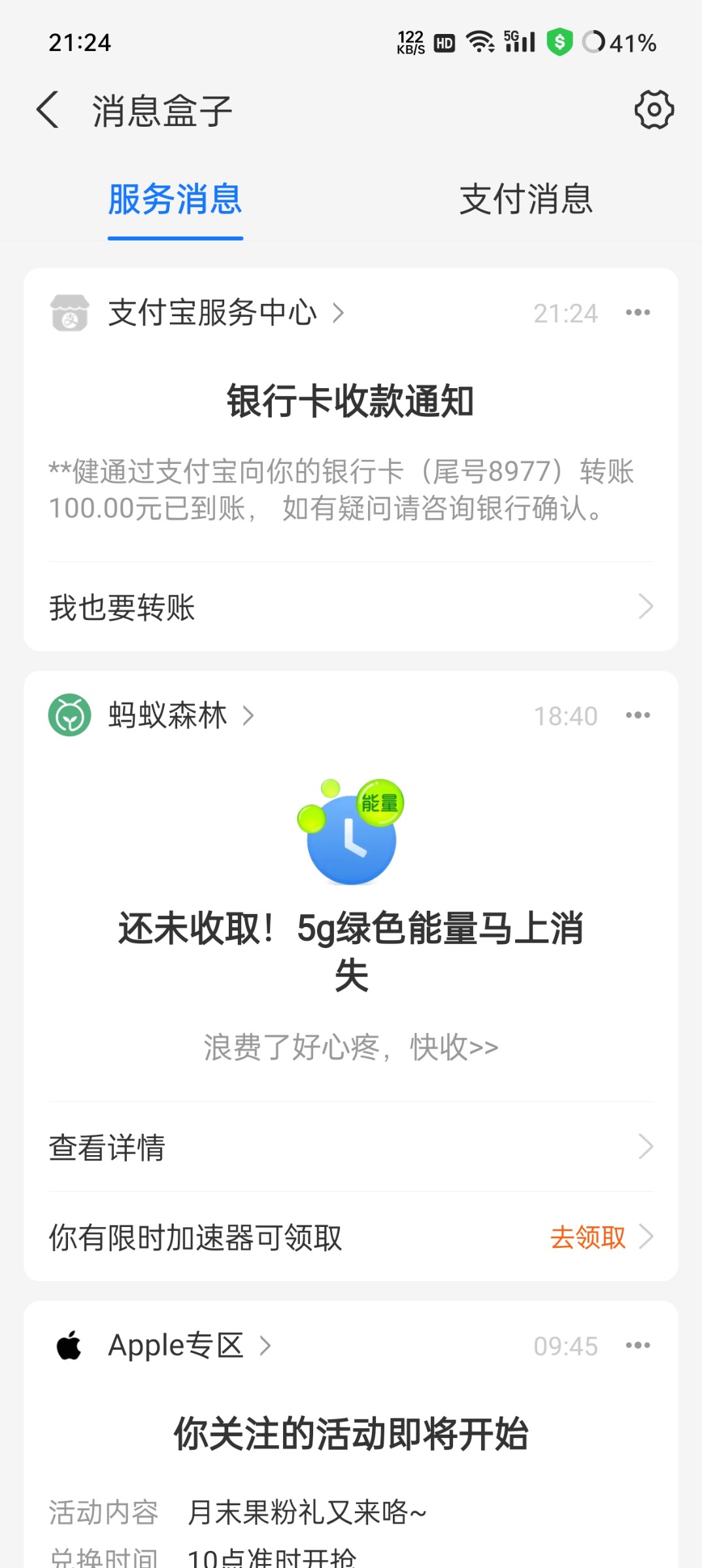Open more options for 支付宝服务中心 message
Image resolution: width=702 pixels, height=1568 pixels.
[x=637, y=312]
